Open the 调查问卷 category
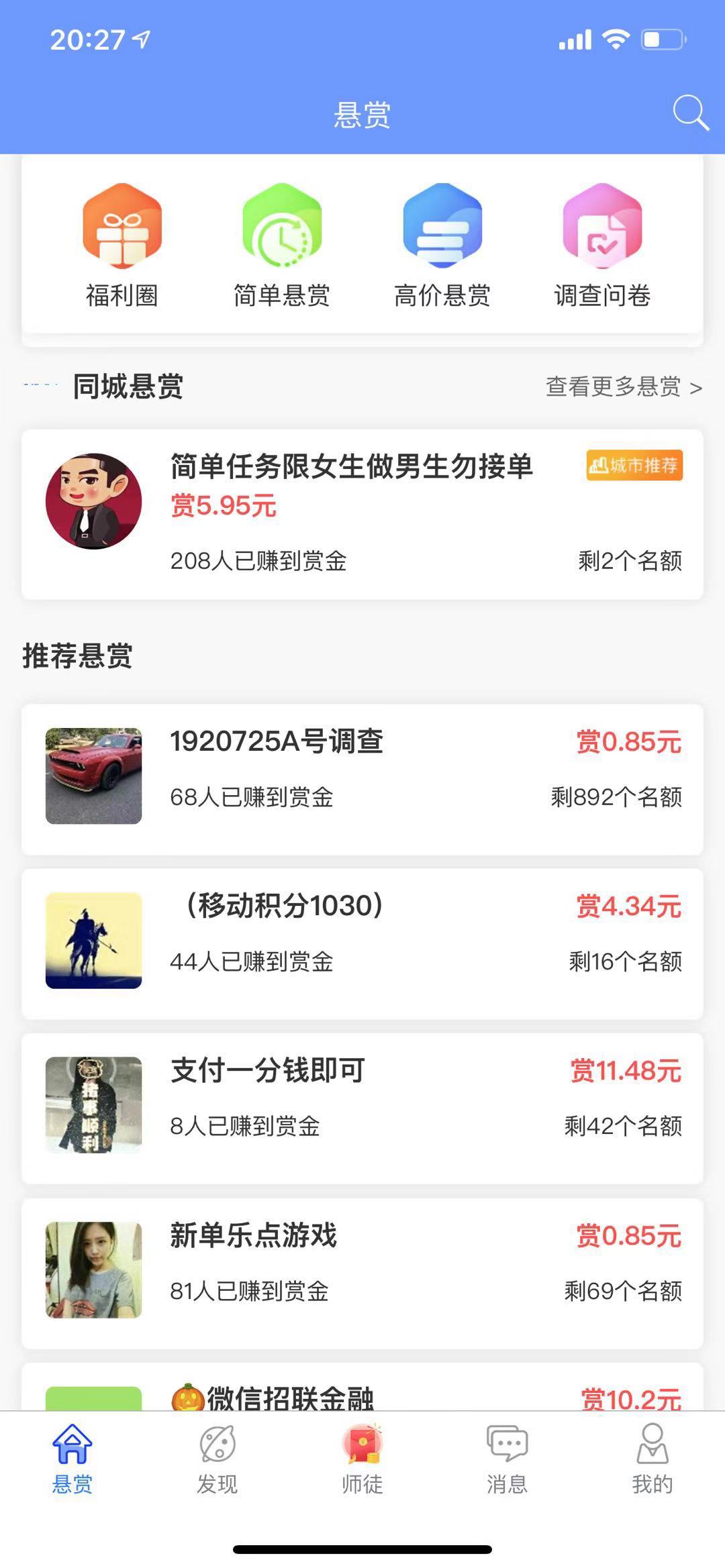The width and height of the screenshot is (725, 1568). (602, 245)
